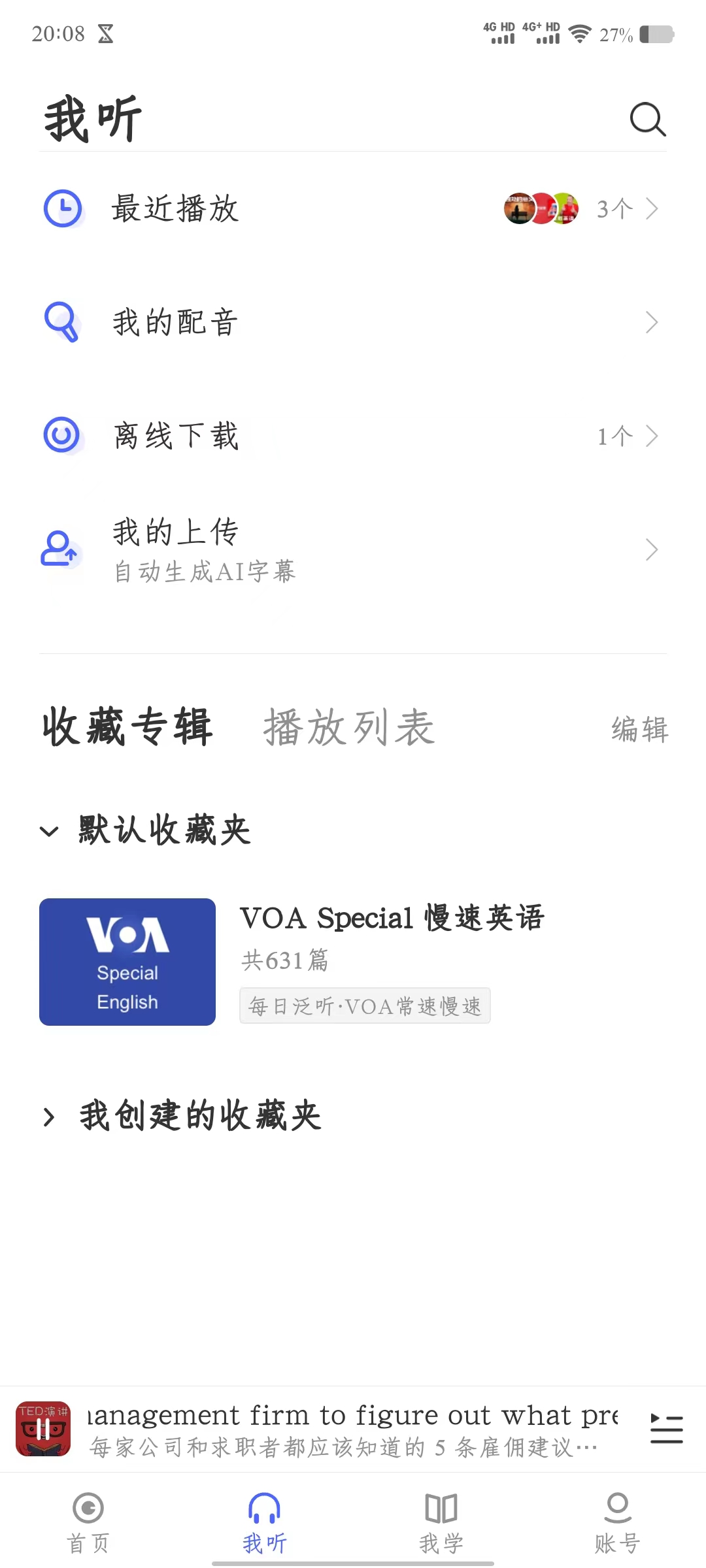The image size is (706, 1568).
Task: Open the search magnifier icon
Action: (x=647, y=120)
